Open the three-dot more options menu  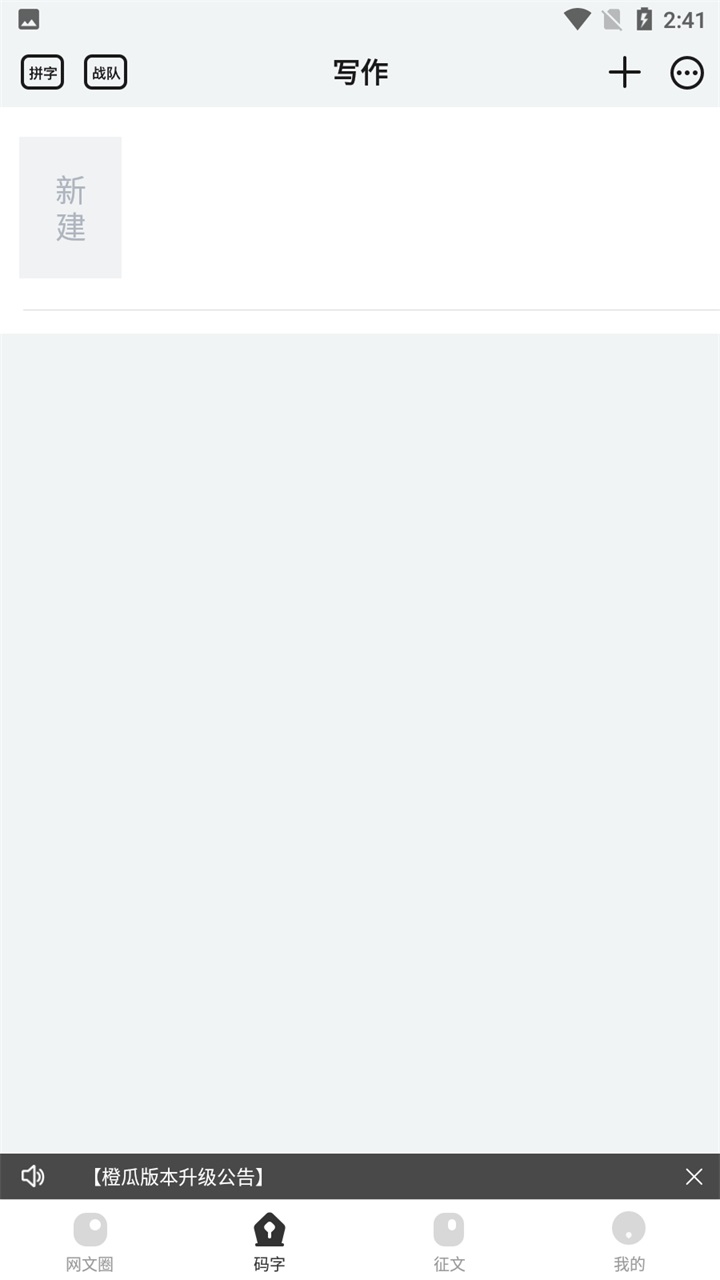click(687, 72)
